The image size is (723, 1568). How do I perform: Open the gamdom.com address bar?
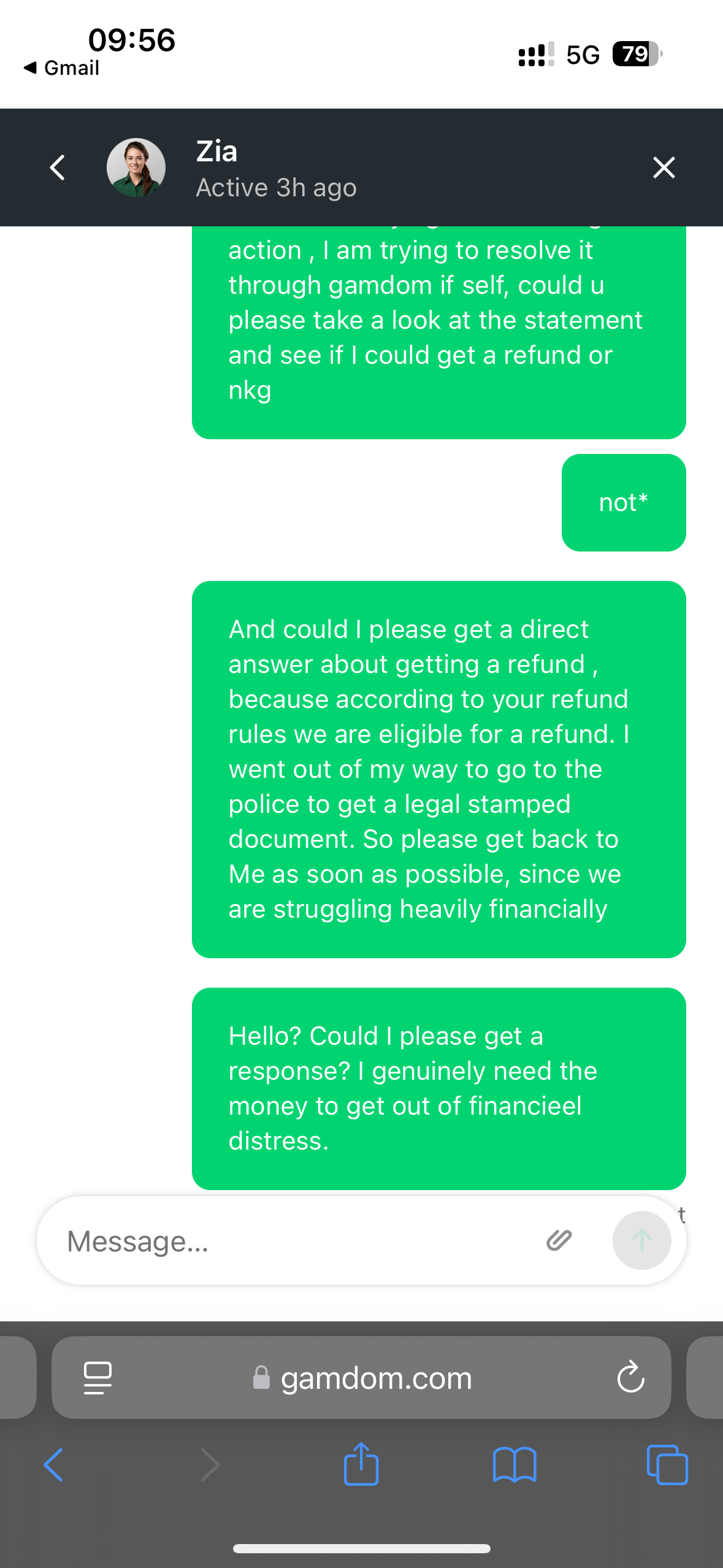point(375,1378)
